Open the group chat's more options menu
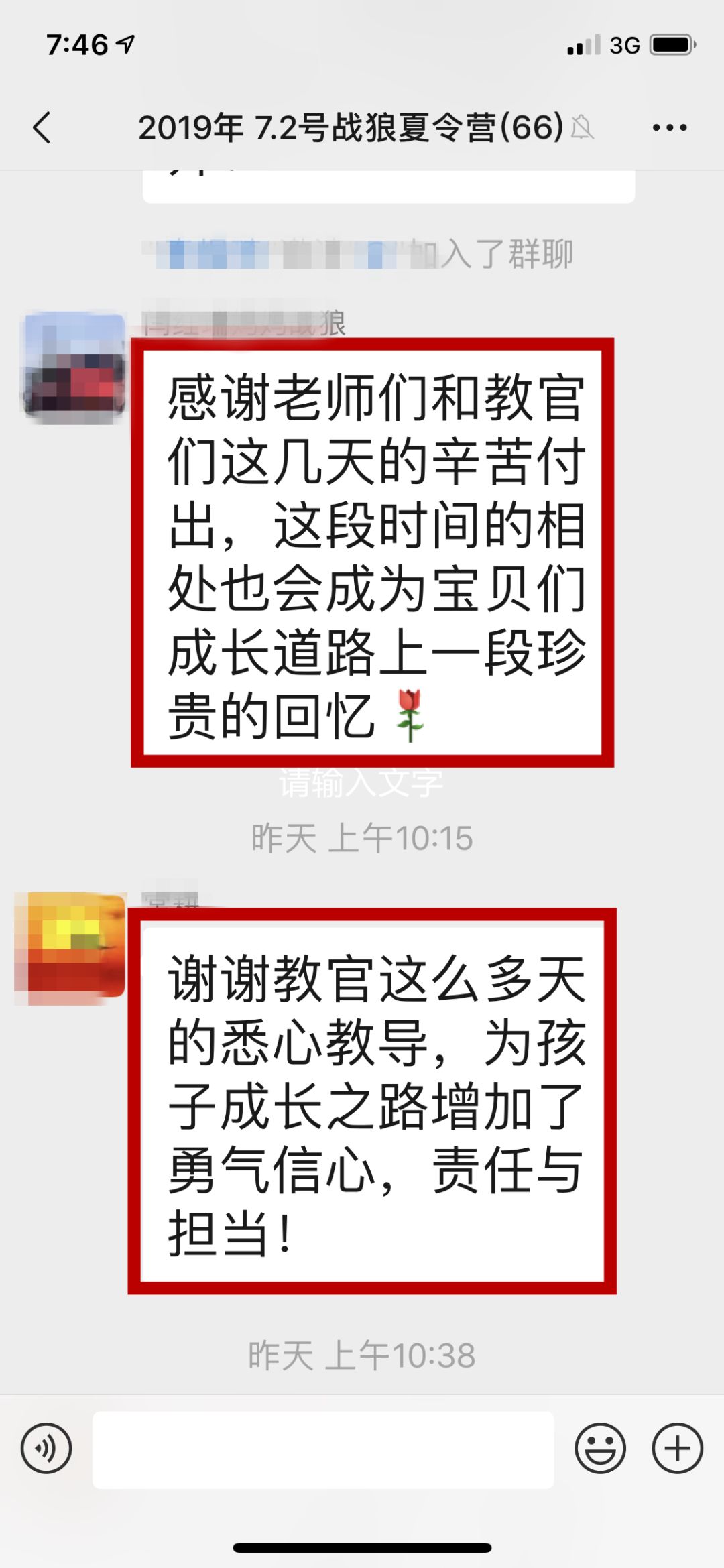 [669, 127]
